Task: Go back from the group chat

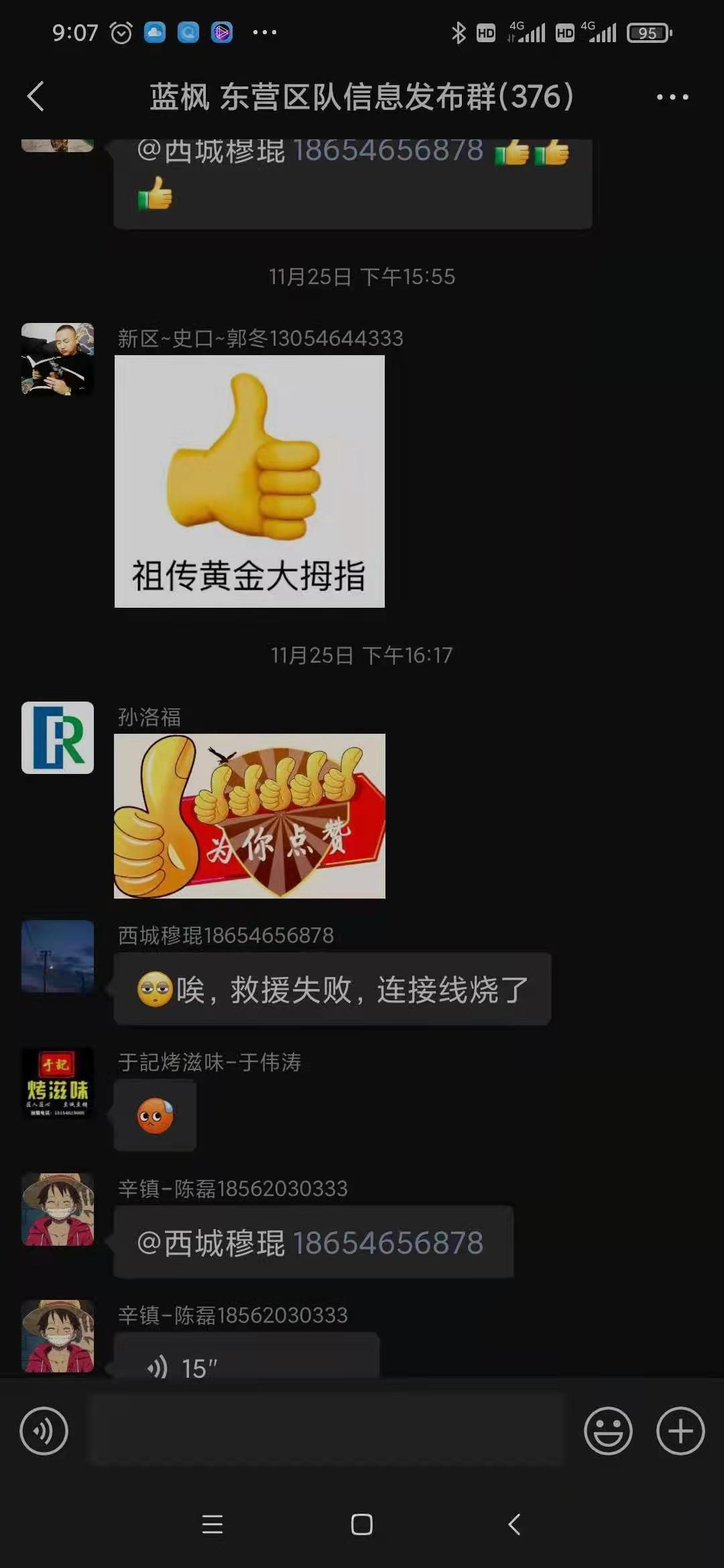Action: 36,96
